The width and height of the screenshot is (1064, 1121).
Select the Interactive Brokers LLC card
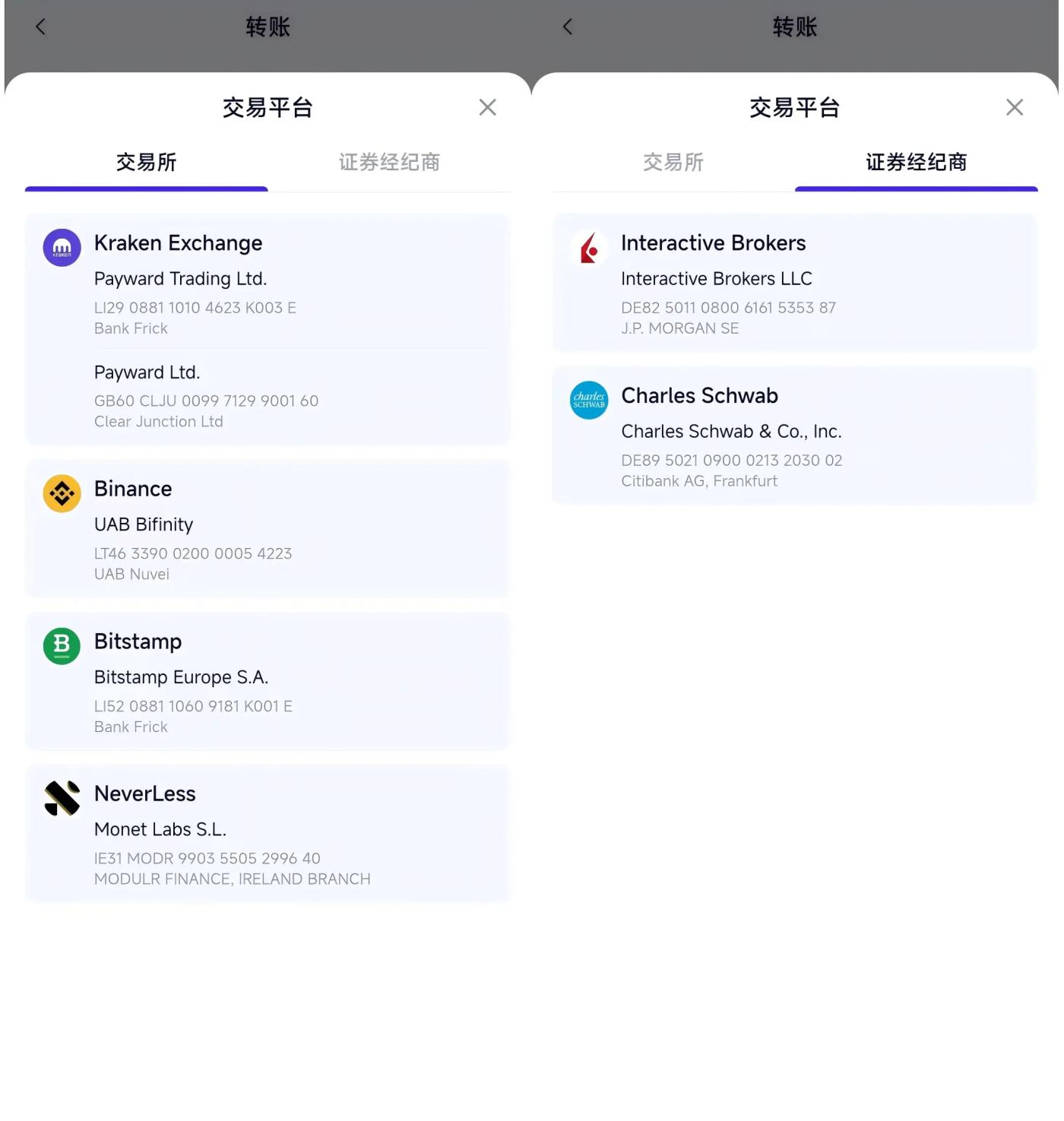pyautogui.click(x=794, y=284)
